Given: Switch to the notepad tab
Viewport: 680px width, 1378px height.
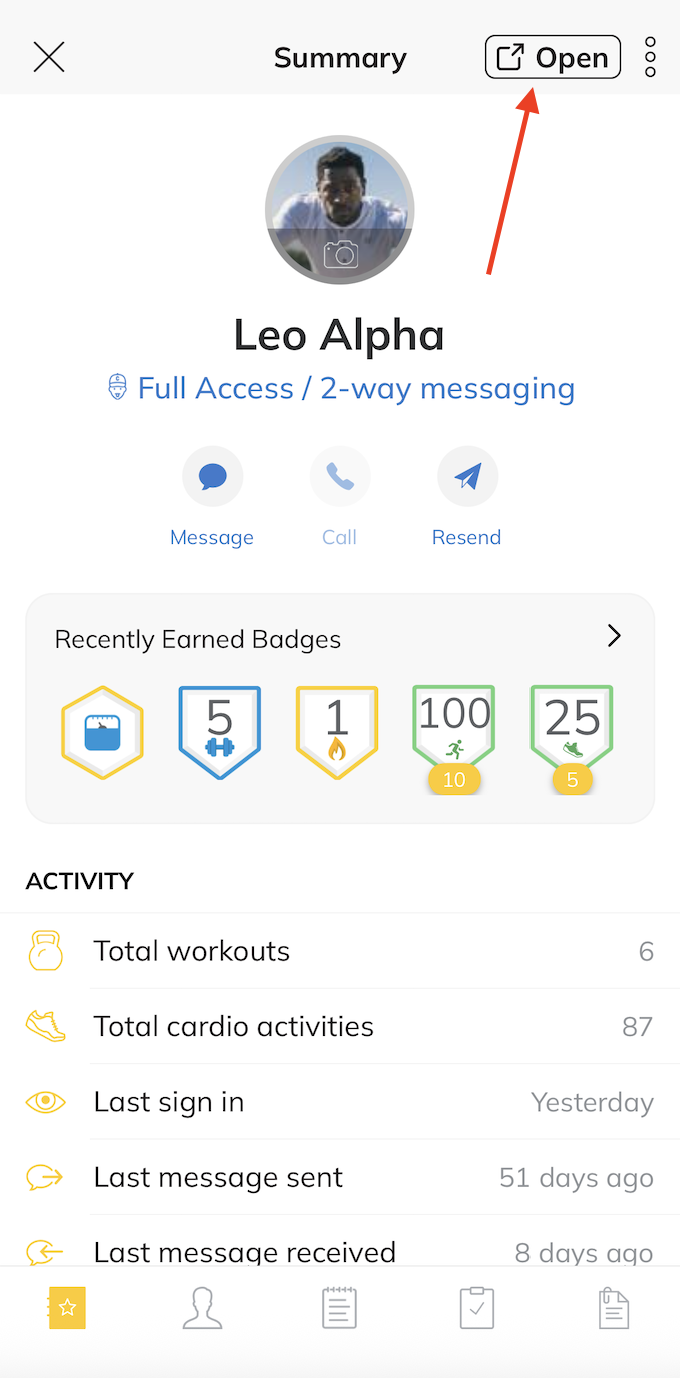Looking at the screenshot, I should (340, 1308).
